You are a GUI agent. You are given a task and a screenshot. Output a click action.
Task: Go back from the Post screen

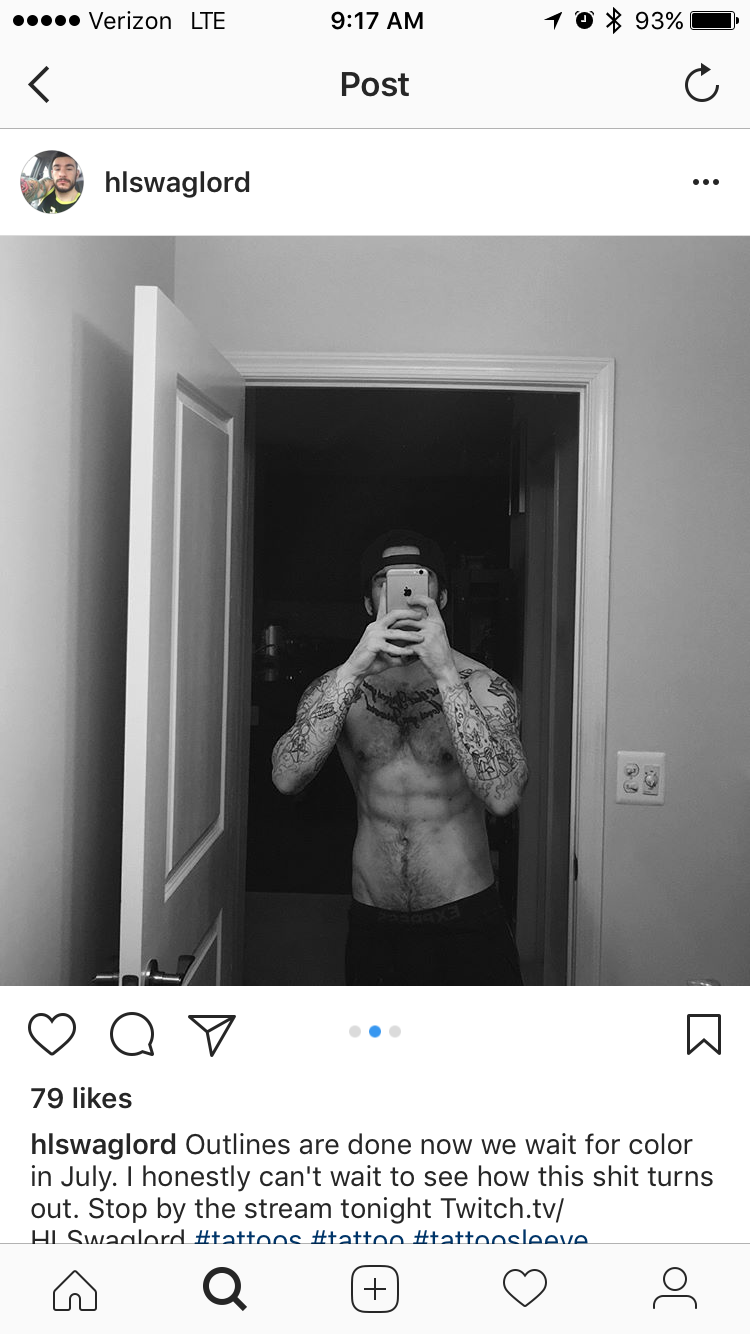coord(39,85)
